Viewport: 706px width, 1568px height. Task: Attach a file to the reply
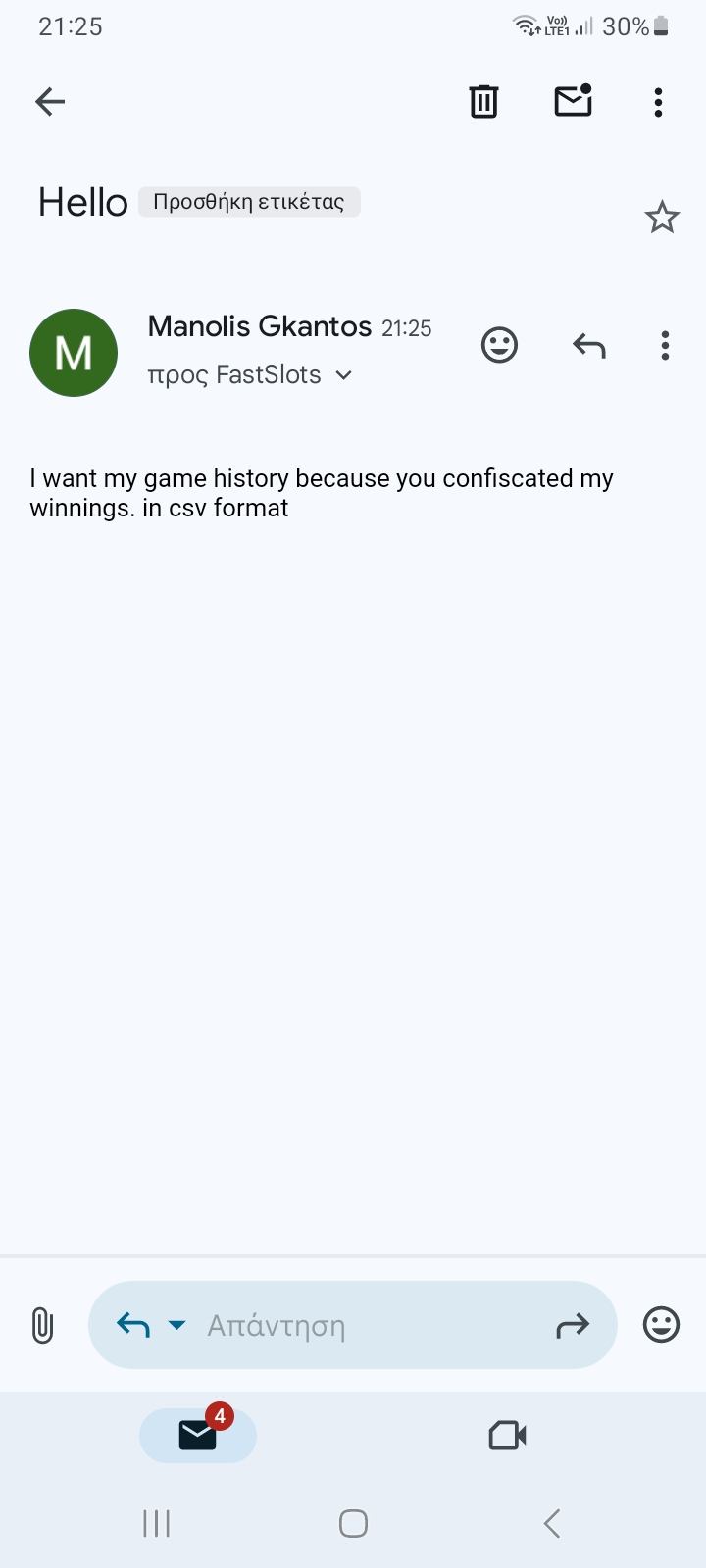(x=42, y=1325)
